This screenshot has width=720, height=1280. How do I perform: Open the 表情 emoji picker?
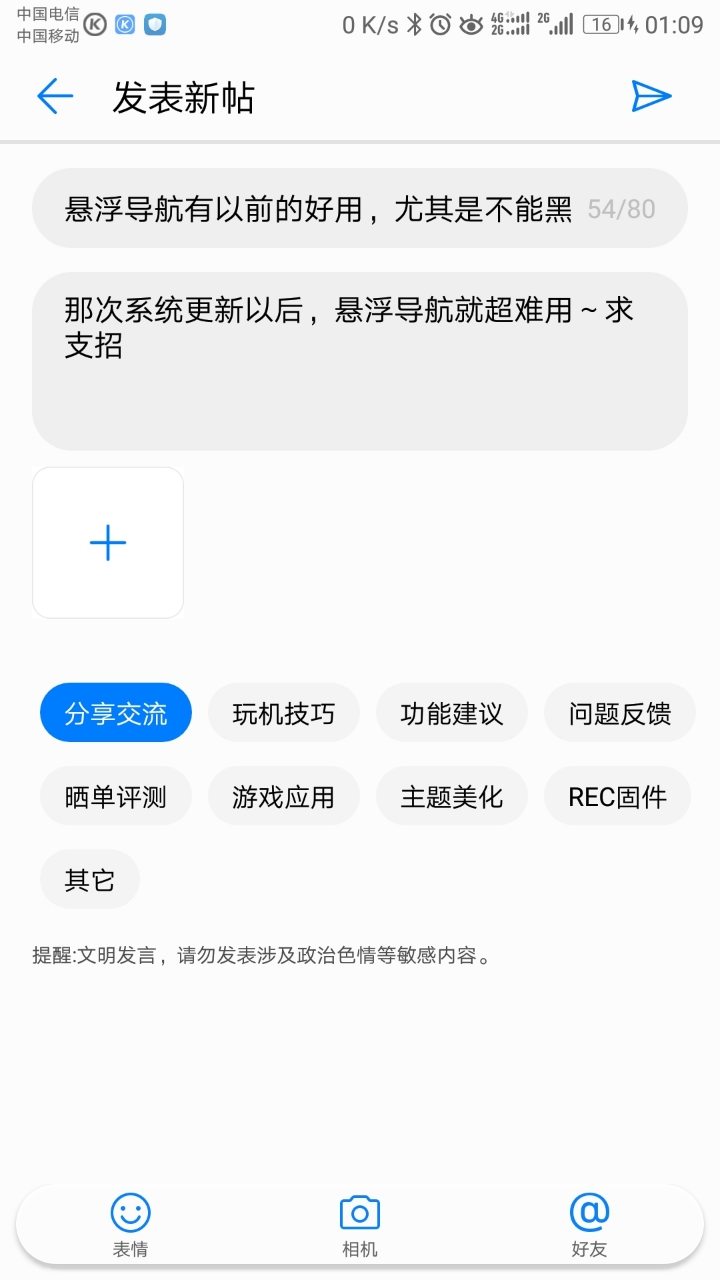click(130, 1225)
